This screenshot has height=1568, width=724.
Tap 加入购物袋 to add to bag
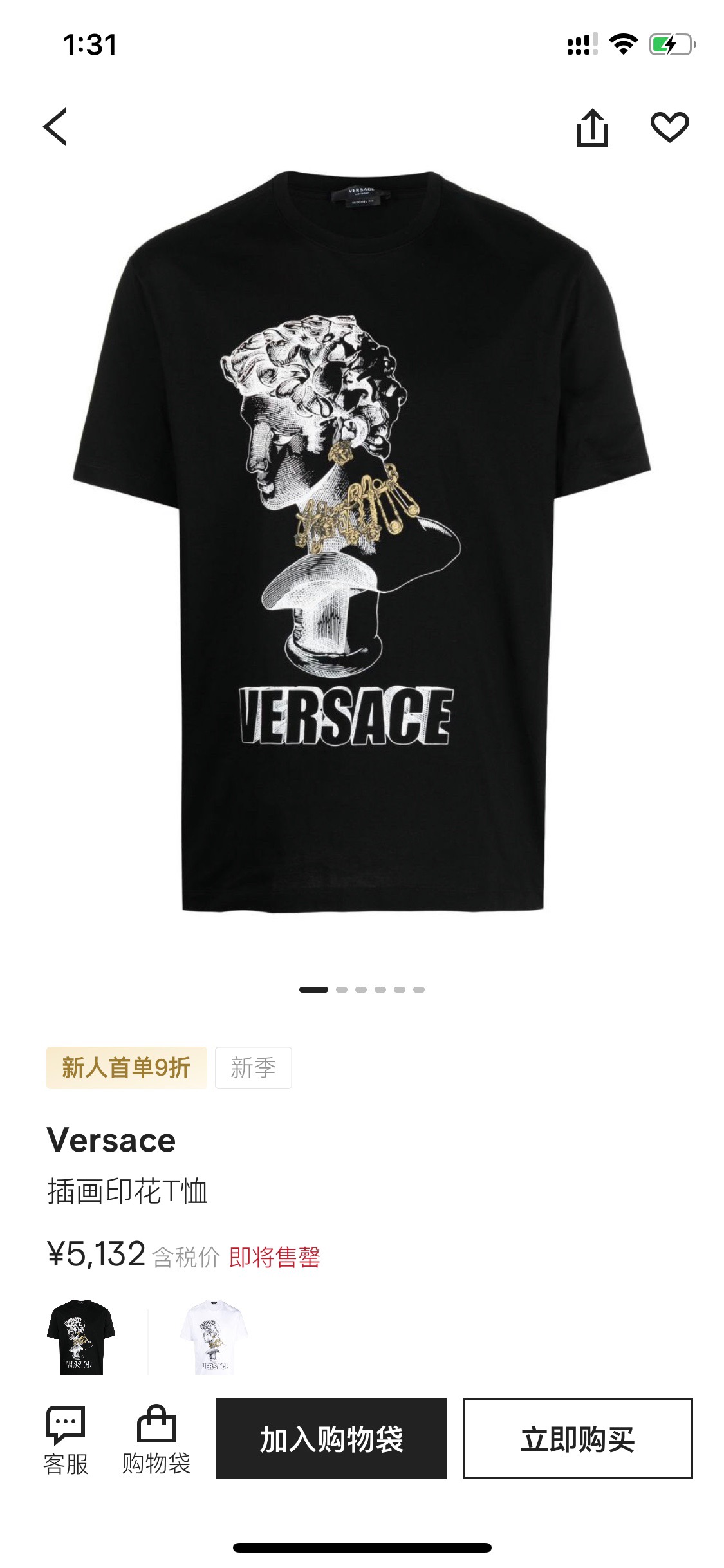tap(331, 1439)
